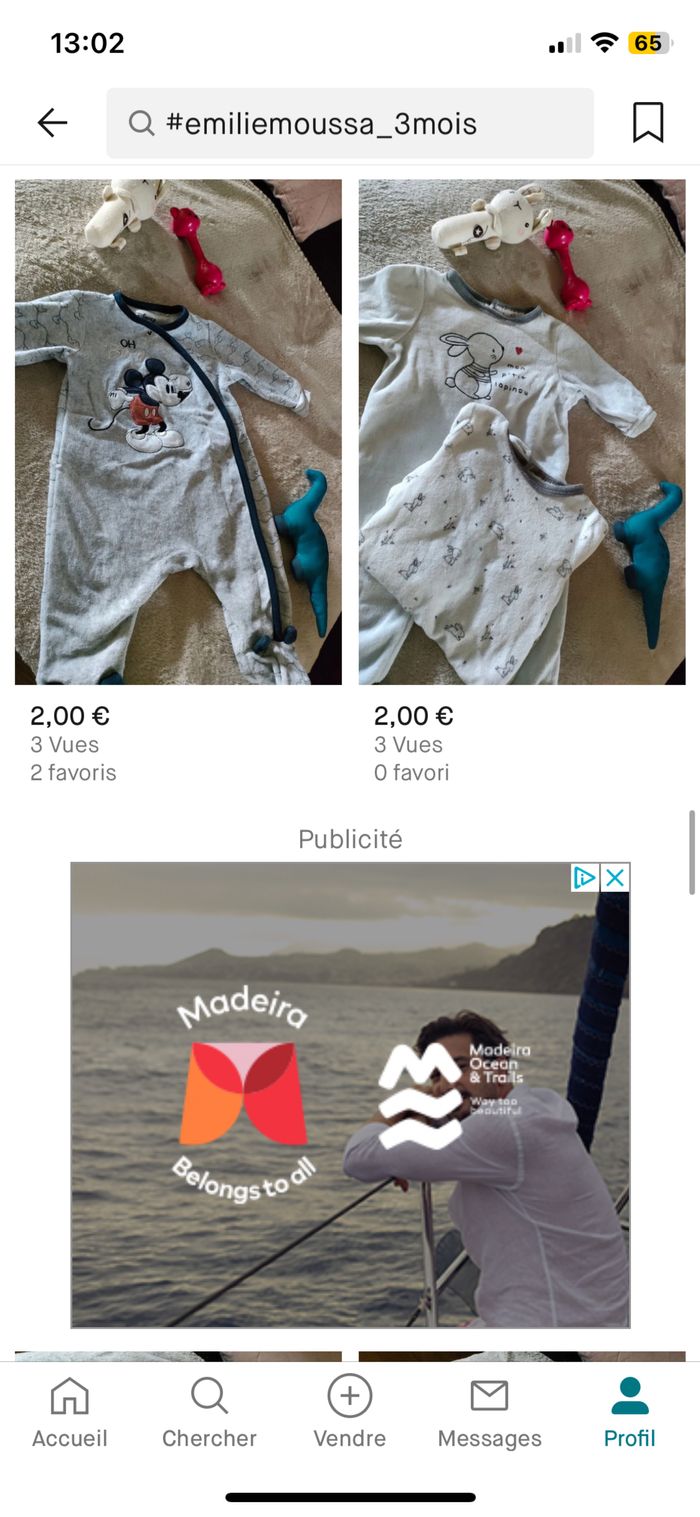The width and height of the screenshot is (700, 1517).
Task: Open the Vendre tab to sell
Action: [349, 1411]
